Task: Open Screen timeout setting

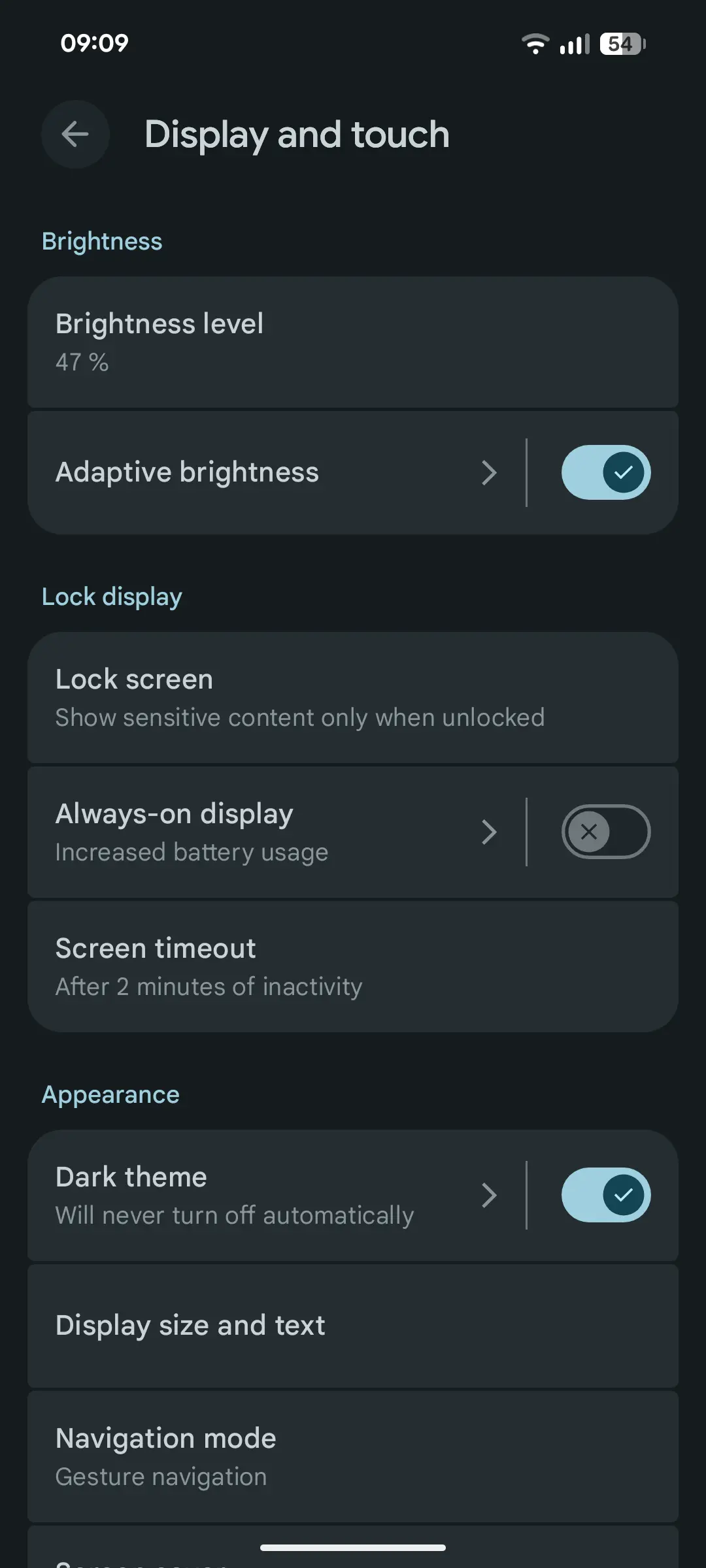Action: [353, 967]
